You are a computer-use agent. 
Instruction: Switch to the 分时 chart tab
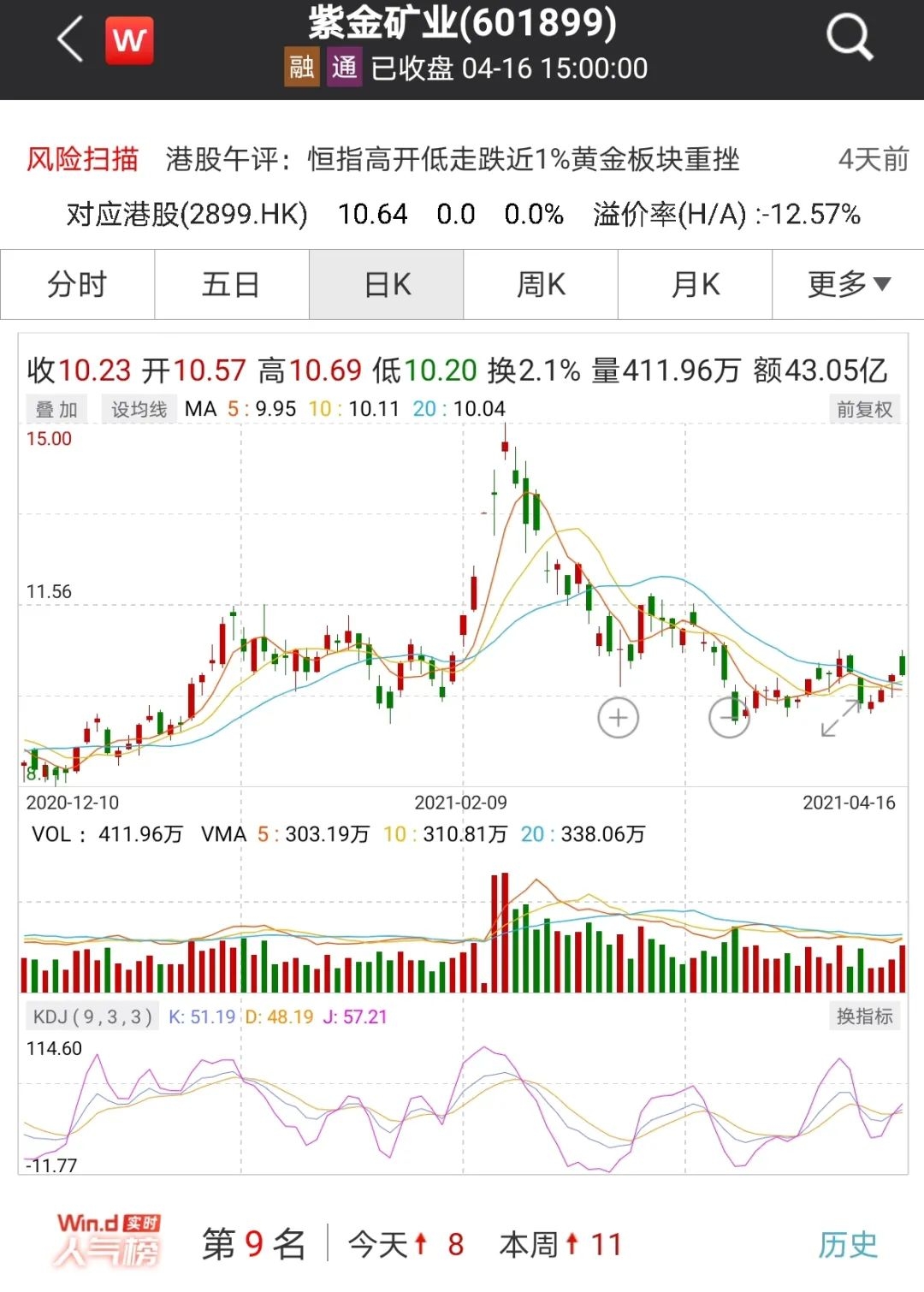pos(77,285)
